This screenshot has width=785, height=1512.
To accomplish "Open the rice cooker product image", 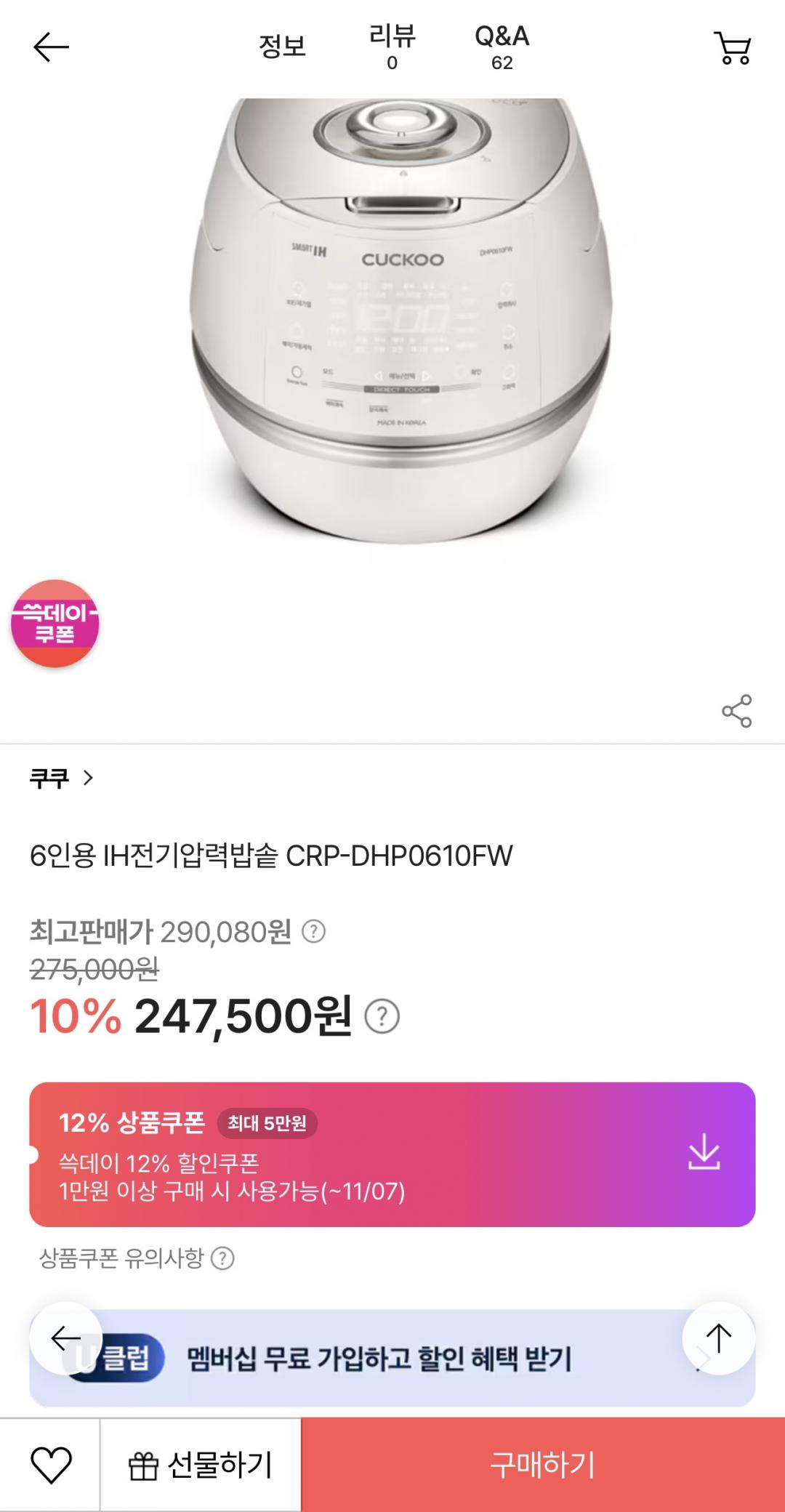I will [x=402, y=327].
